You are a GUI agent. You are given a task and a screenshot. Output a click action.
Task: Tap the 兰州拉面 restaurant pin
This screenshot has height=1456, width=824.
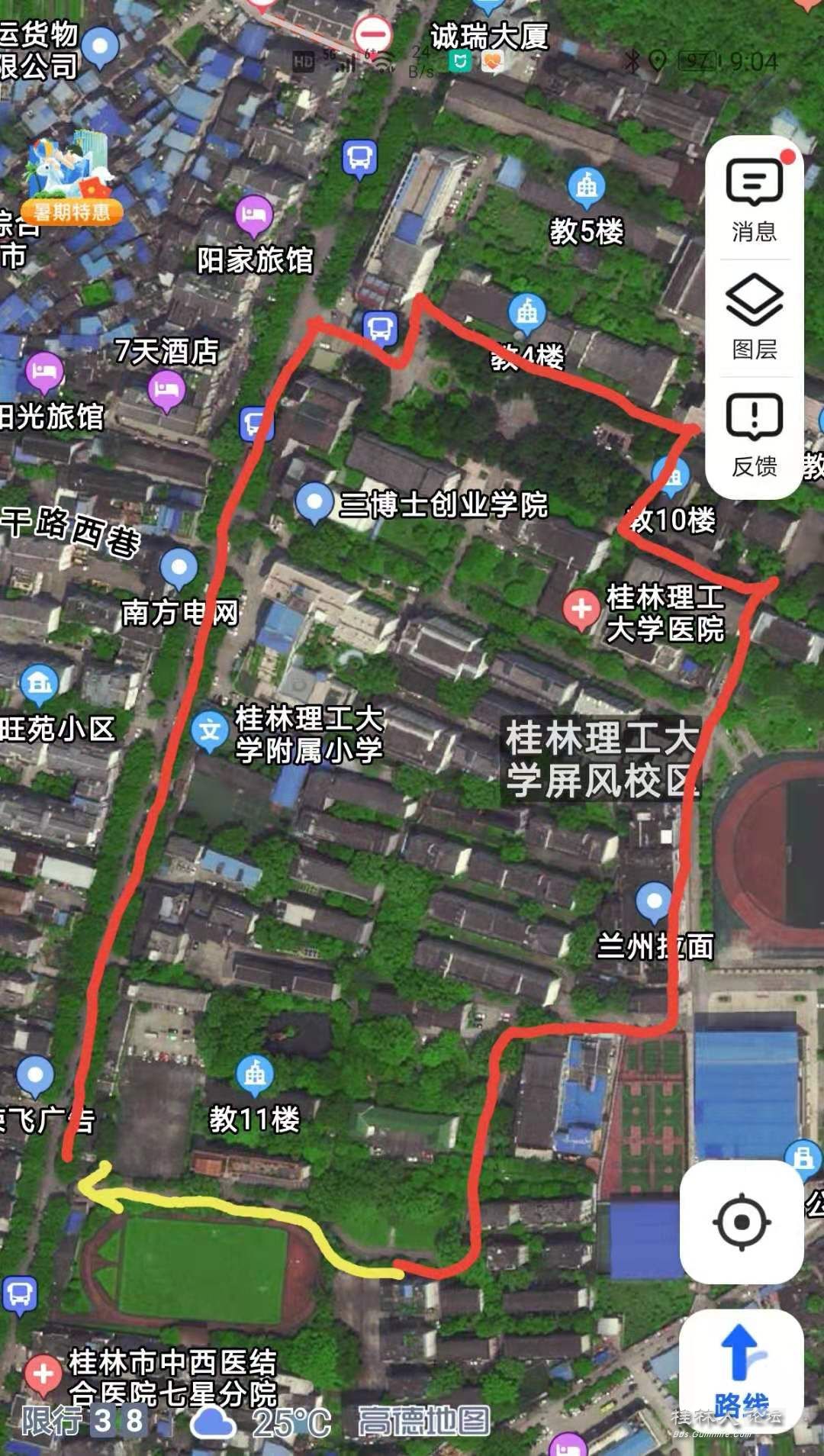(654, 902)
